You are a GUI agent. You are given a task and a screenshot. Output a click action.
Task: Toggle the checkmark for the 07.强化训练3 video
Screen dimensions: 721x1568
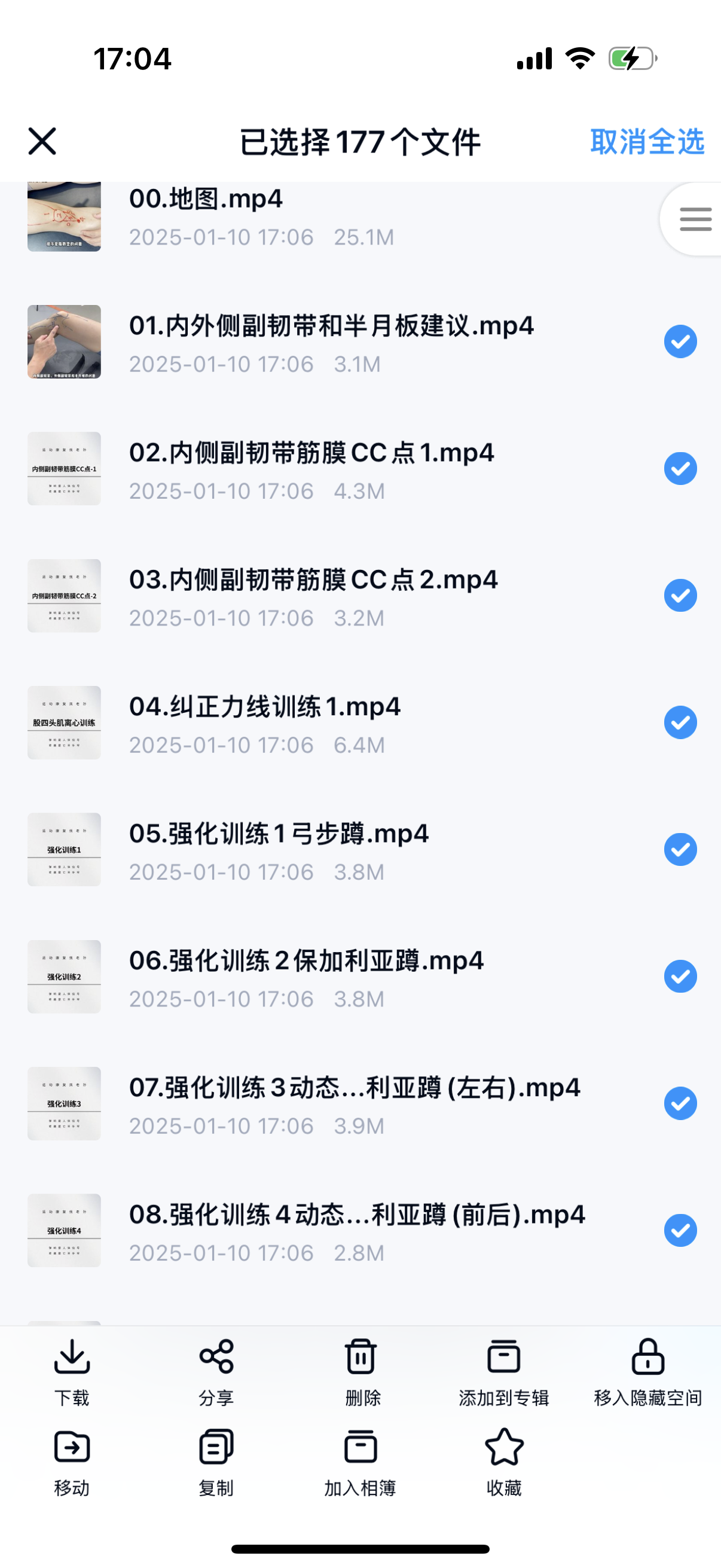pyautogui.click(x=680, y=1103)
